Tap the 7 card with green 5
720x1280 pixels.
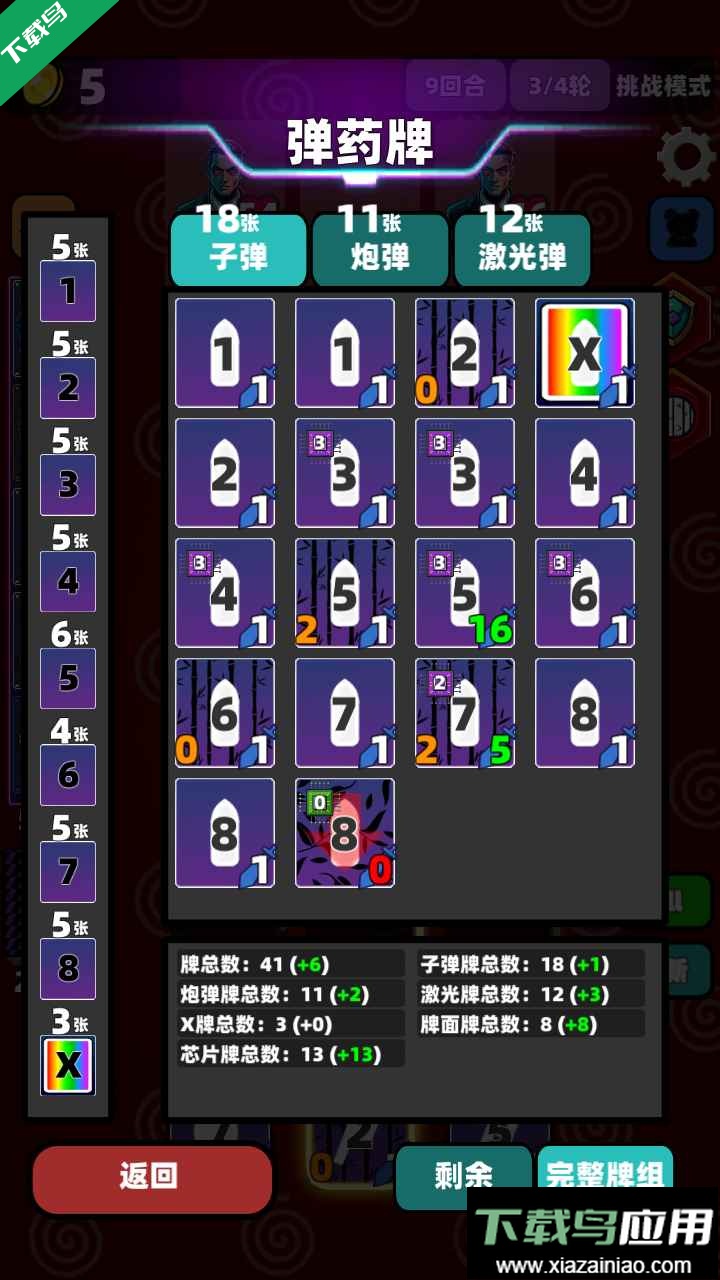(x=464, y=713)
